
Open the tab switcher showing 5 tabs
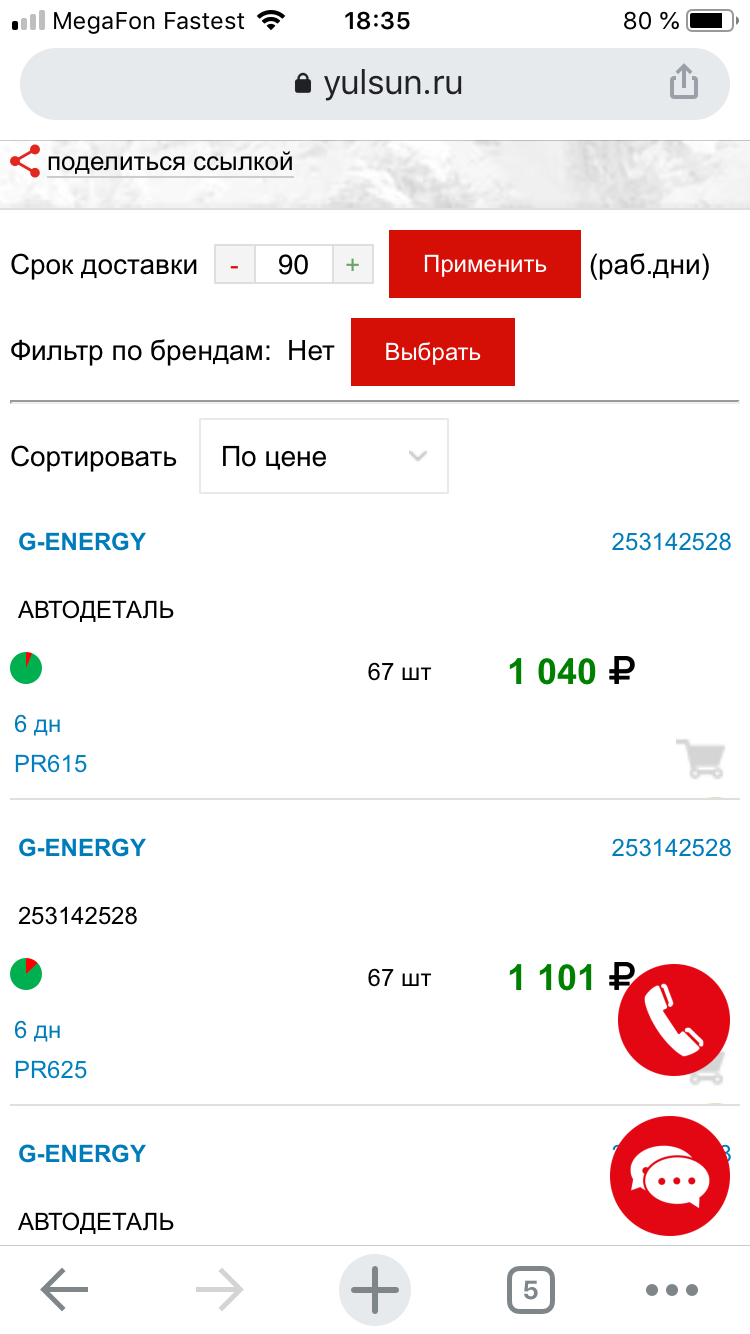point(531,1290)
